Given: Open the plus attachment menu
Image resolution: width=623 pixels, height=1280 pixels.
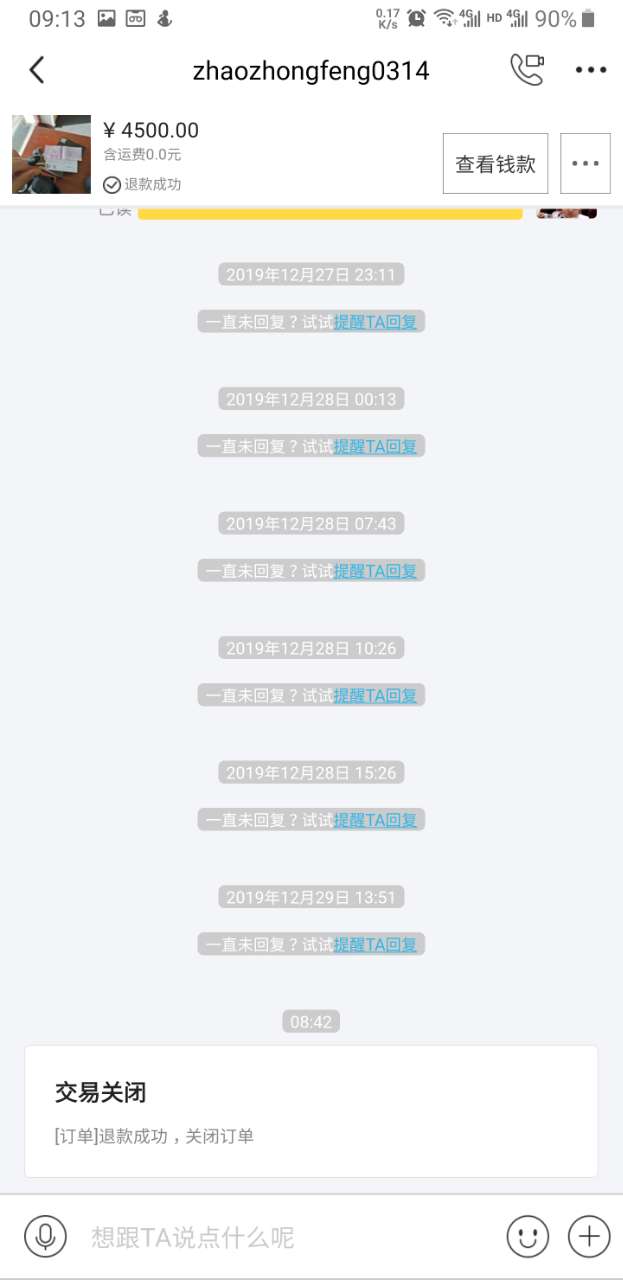Looking at the screenshot, I should click(589, 1237).
